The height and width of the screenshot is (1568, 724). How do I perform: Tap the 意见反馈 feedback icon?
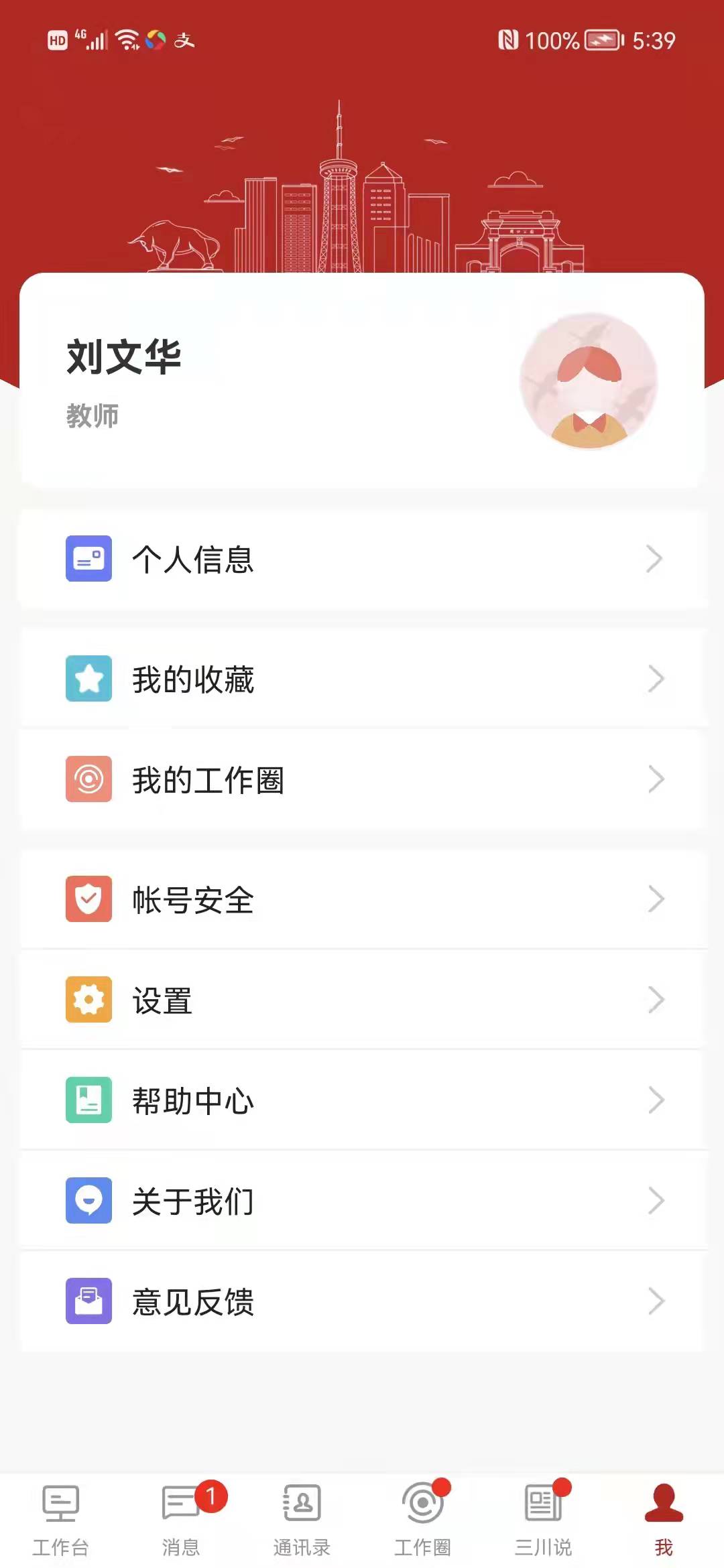click(88, 1301)
